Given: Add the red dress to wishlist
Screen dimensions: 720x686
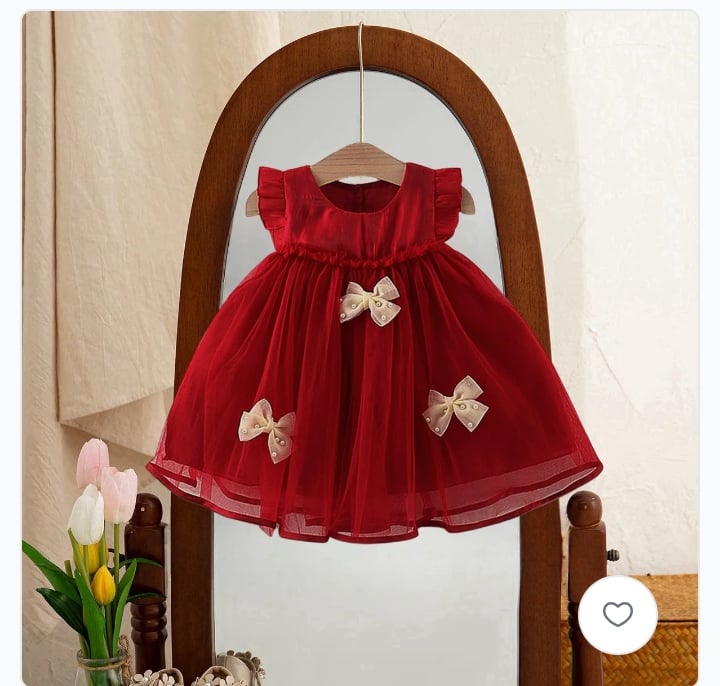Looking at the screenshot, I should pyautogui.click(x=618, y=615).
